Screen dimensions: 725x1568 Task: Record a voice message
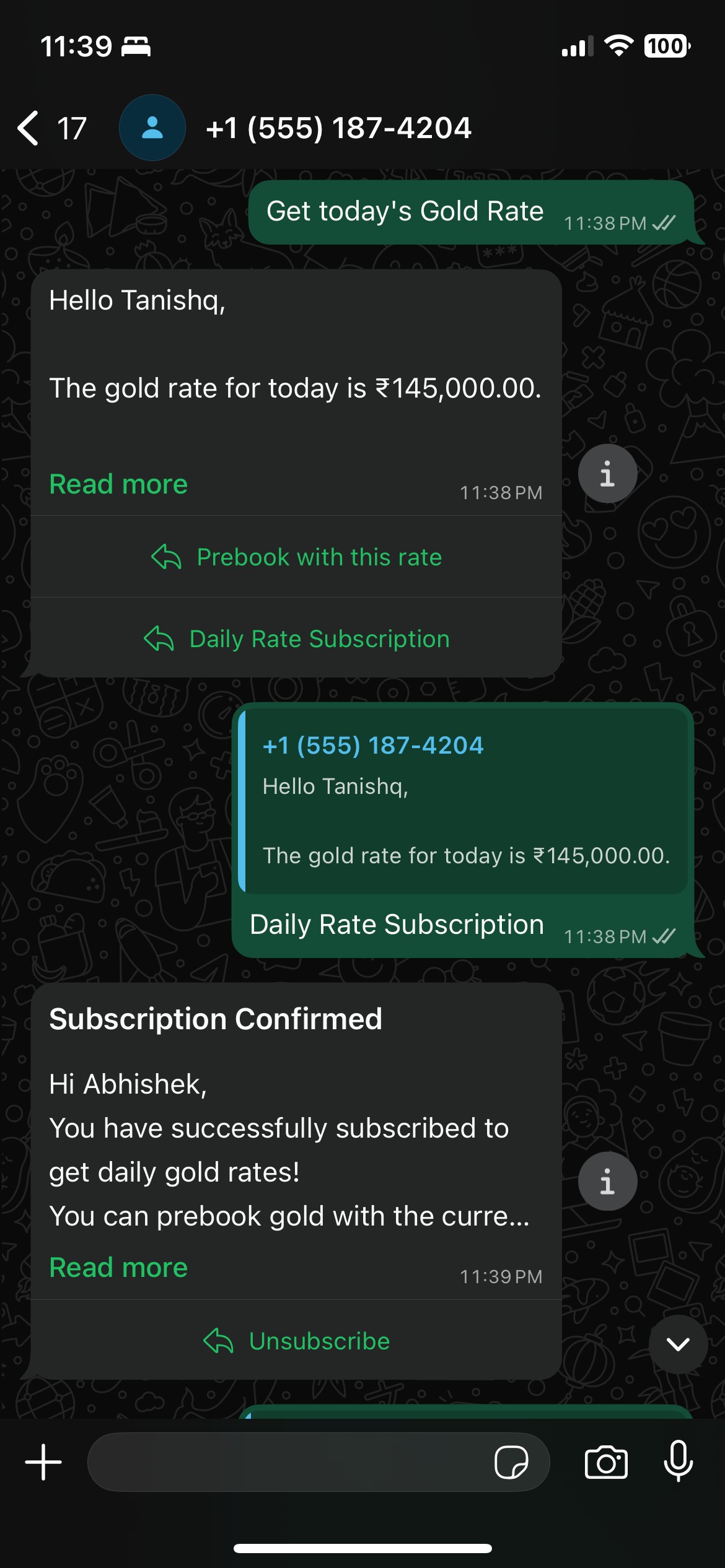coord(678,1461)
